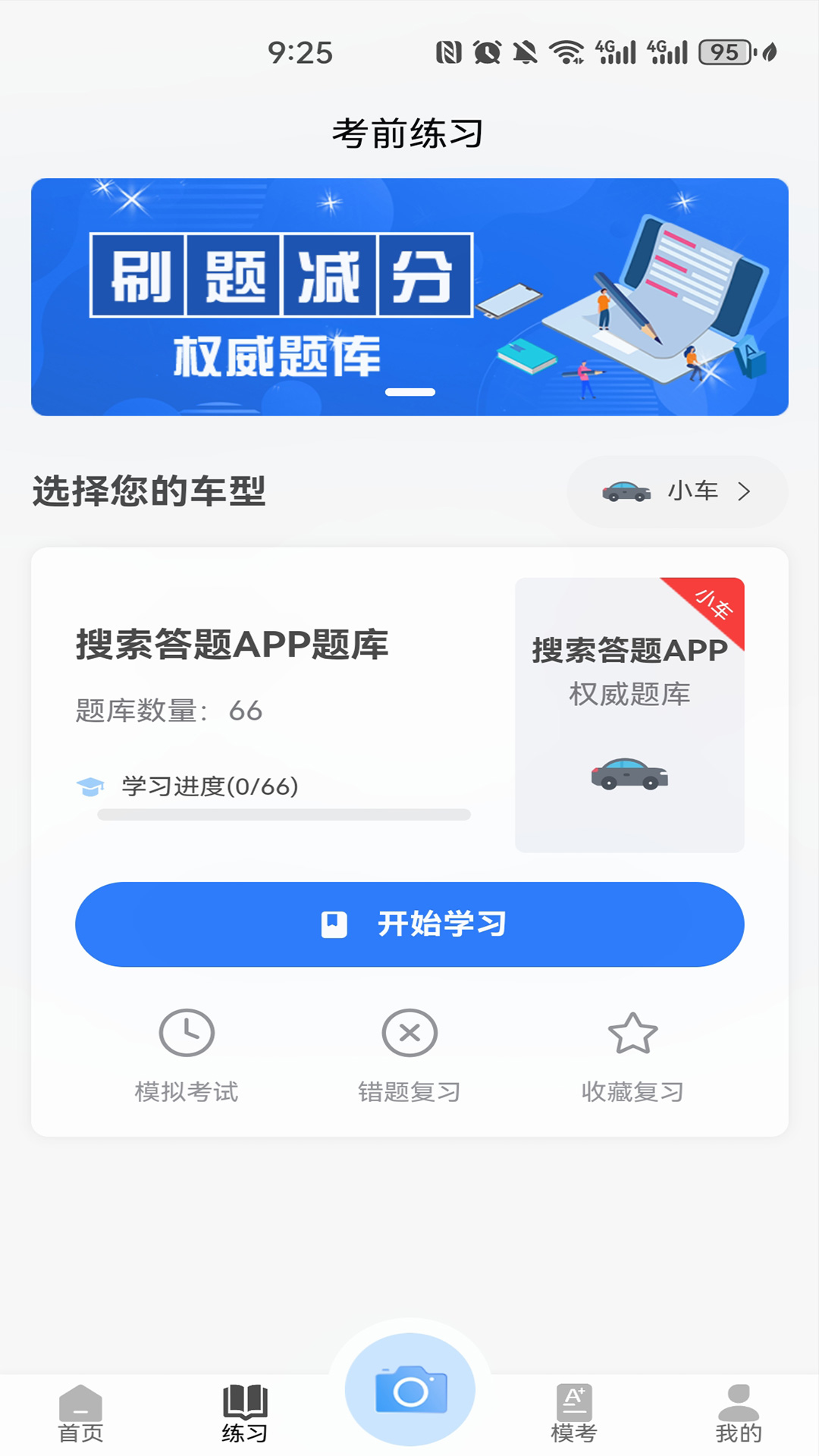Change vehicle type from 小车
819x1456 pixels.
[x=677, y=491]
